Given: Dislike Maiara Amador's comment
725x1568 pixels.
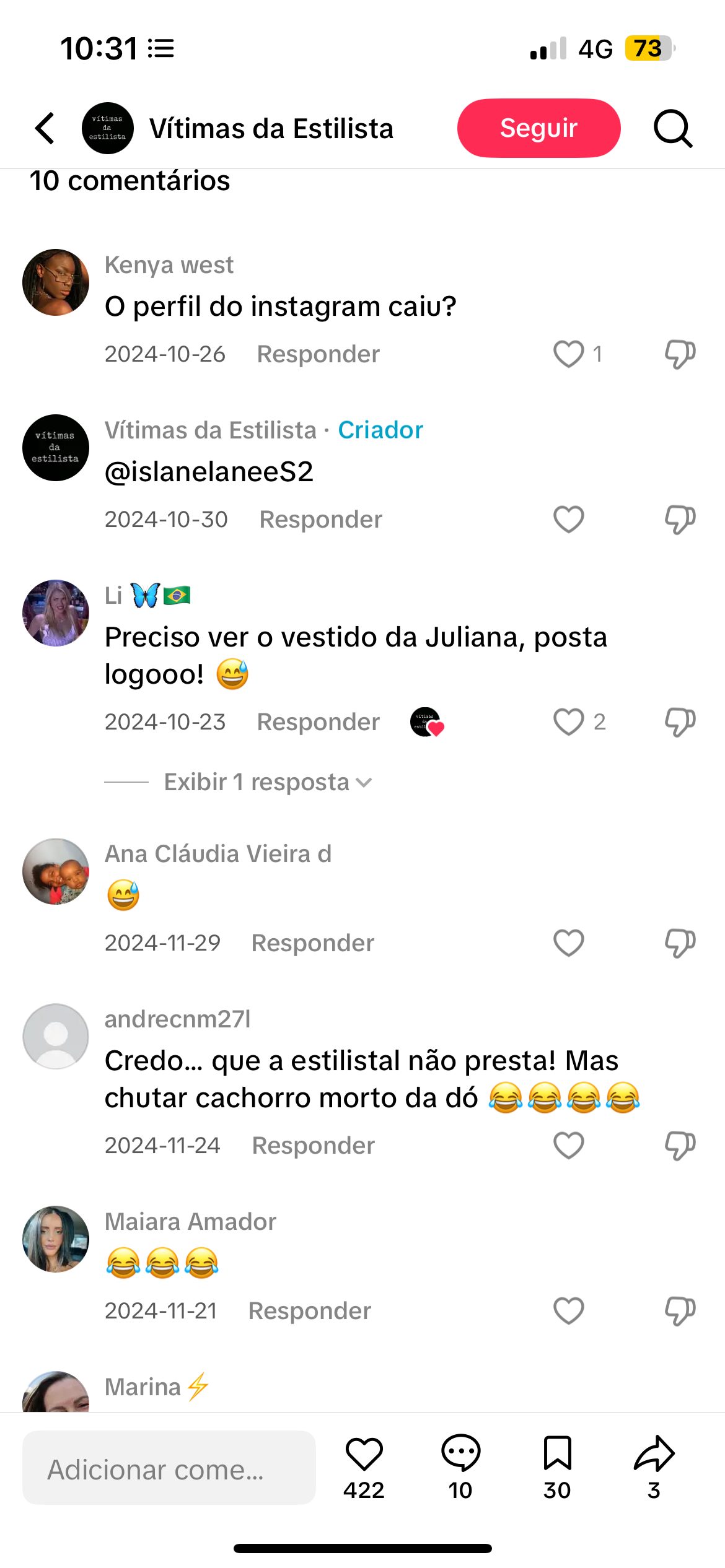Looking at the screenshot, I should 680,1311.
